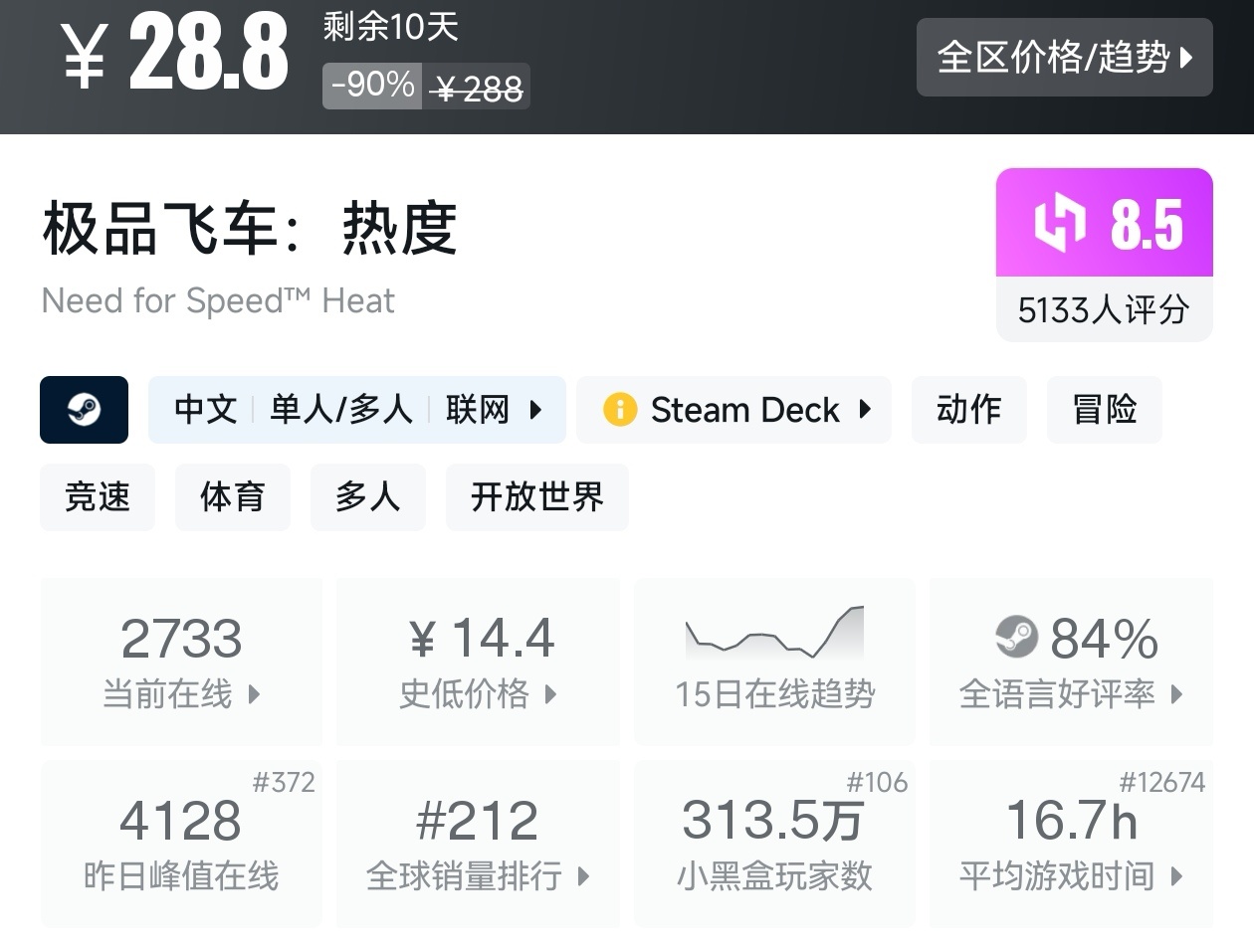1254x952 pixels.
Task: Select the 体育 tag chip
Action: point(232,496)
